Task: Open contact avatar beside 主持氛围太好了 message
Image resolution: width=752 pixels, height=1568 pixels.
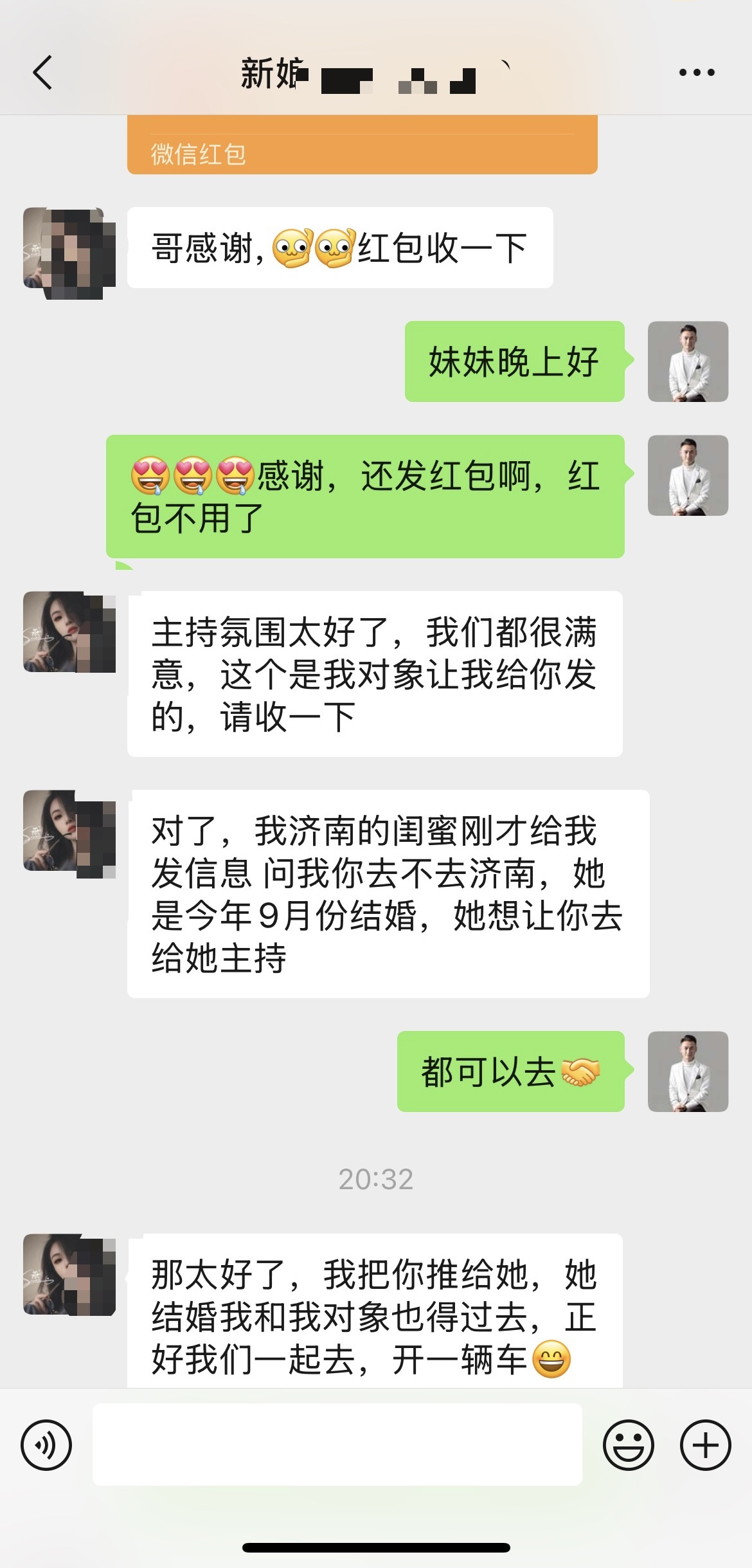Action: click(x=64, y=632)
